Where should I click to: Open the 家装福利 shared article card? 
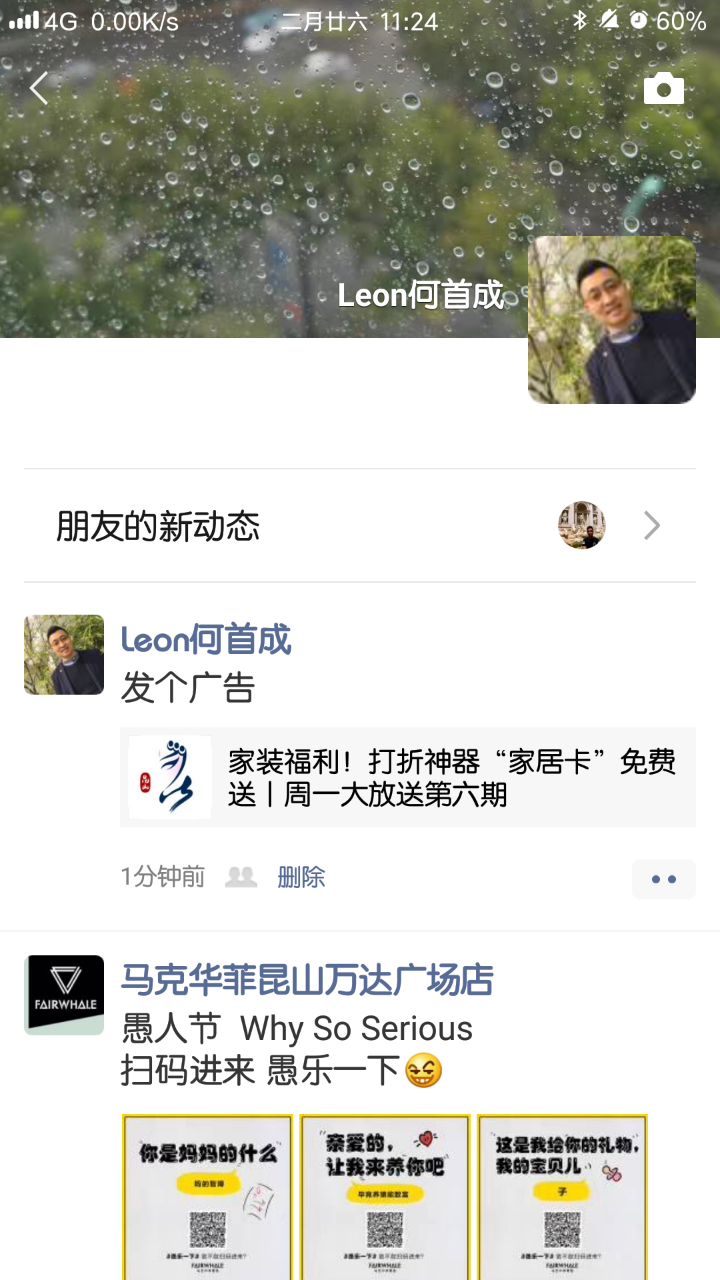[x=408, y=777]
